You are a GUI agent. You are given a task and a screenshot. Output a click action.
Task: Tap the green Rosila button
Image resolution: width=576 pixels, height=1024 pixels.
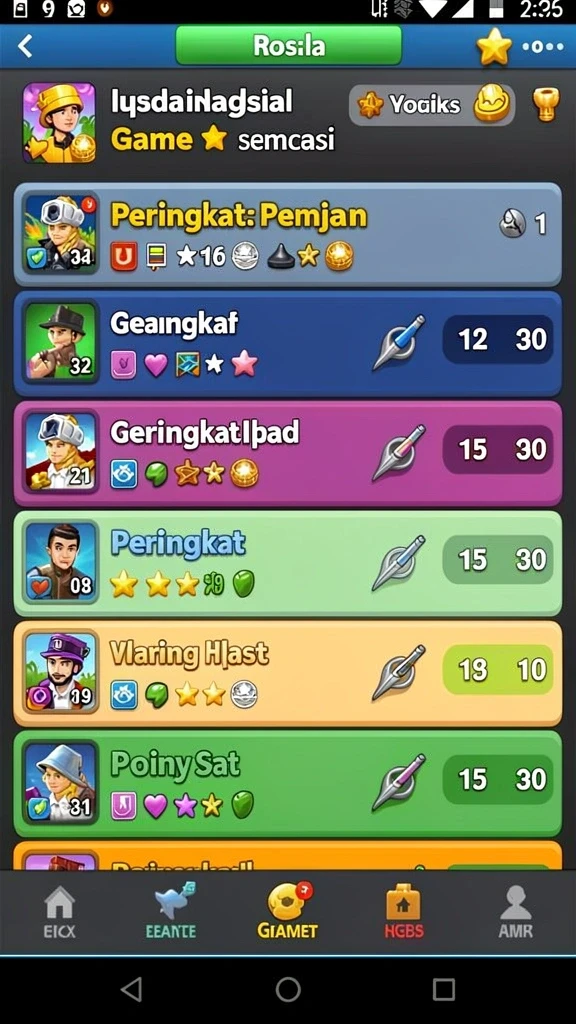(289, 46)
